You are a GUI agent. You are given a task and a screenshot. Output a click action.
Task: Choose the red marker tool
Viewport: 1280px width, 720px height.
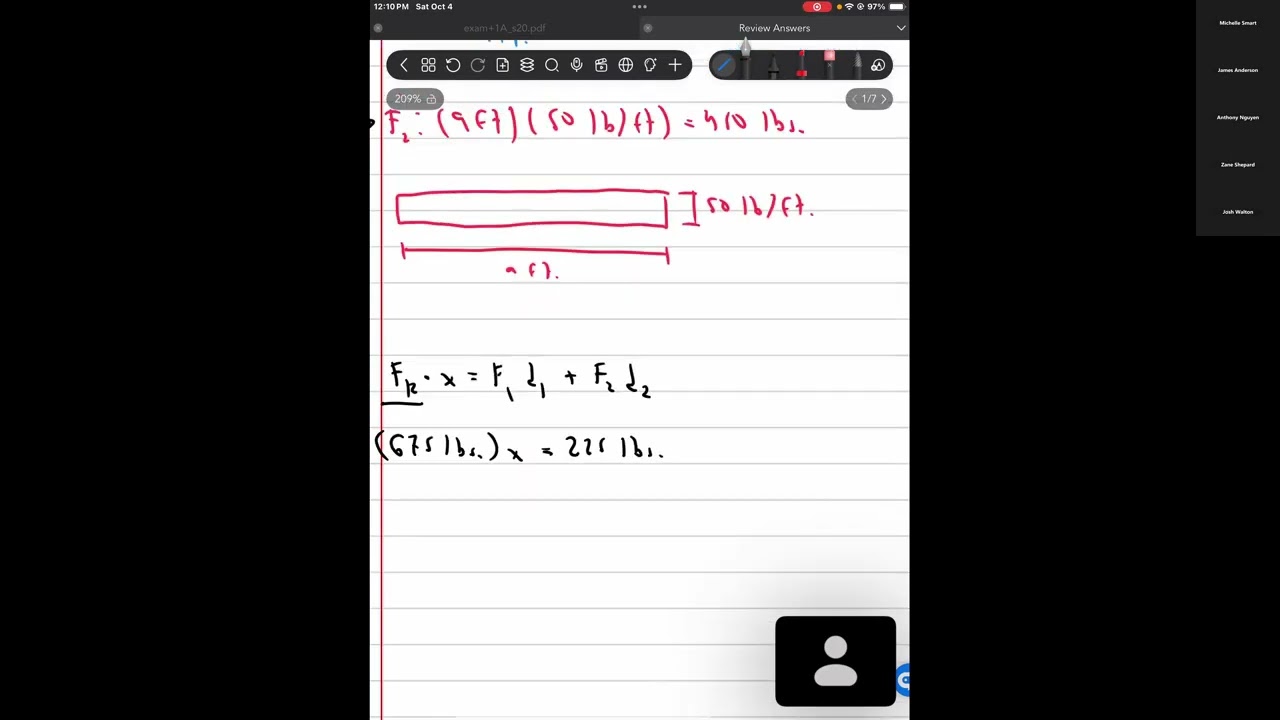click(x=801, y=66)
